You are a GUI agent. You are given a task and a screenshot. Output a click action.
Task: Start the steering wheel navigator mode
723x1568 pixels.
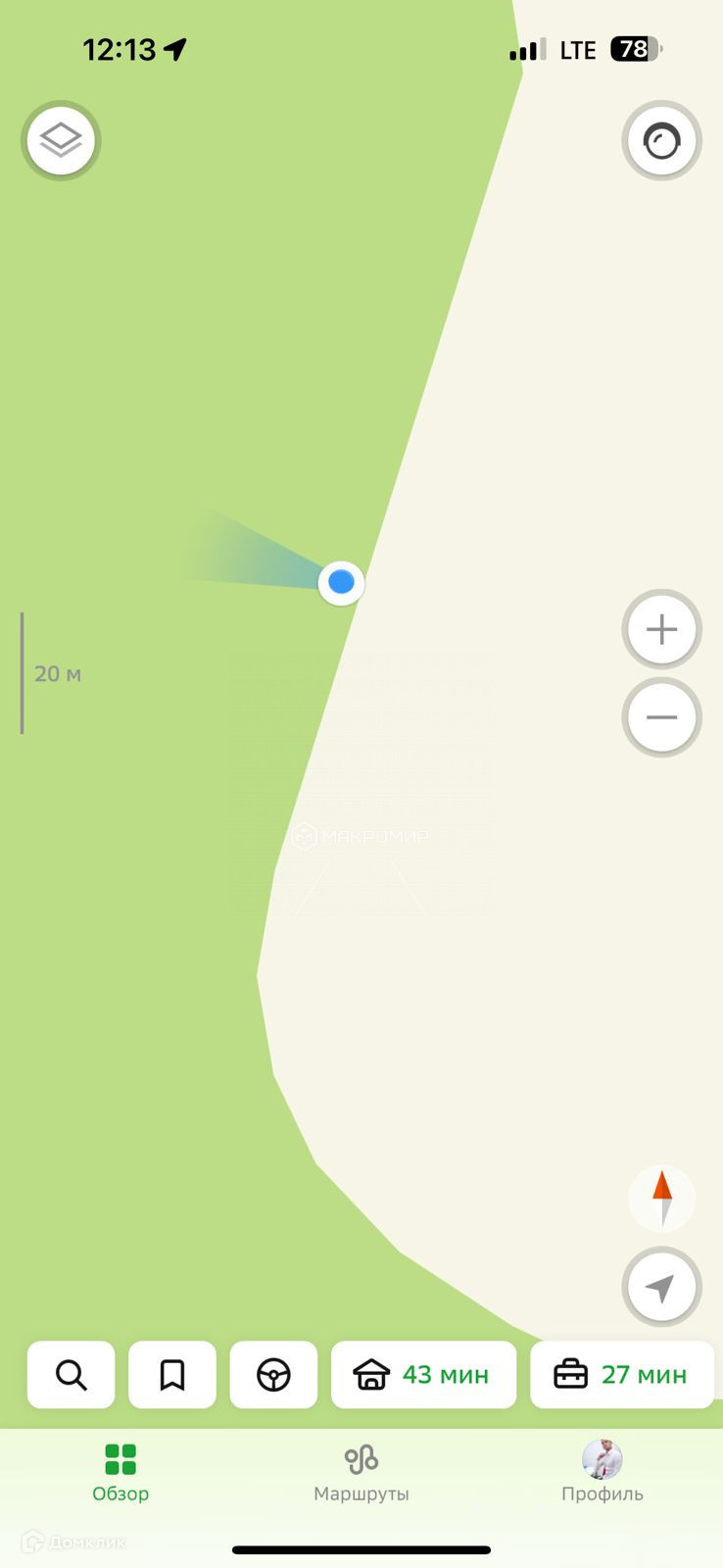click(273, 1375)
